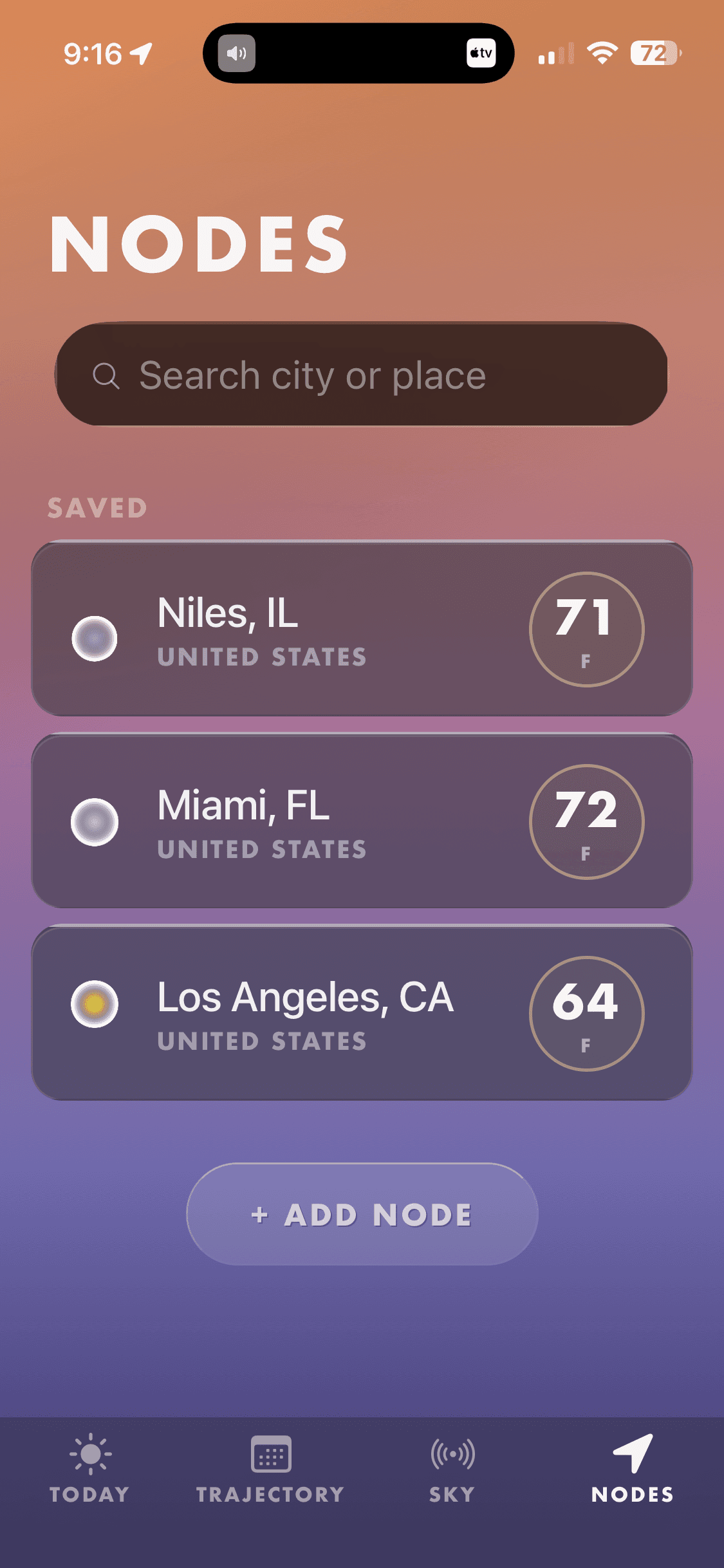Tap Miami's 72 F temperature circle
The height and width of the screenshot is (1568, 724).
[587, 822]
